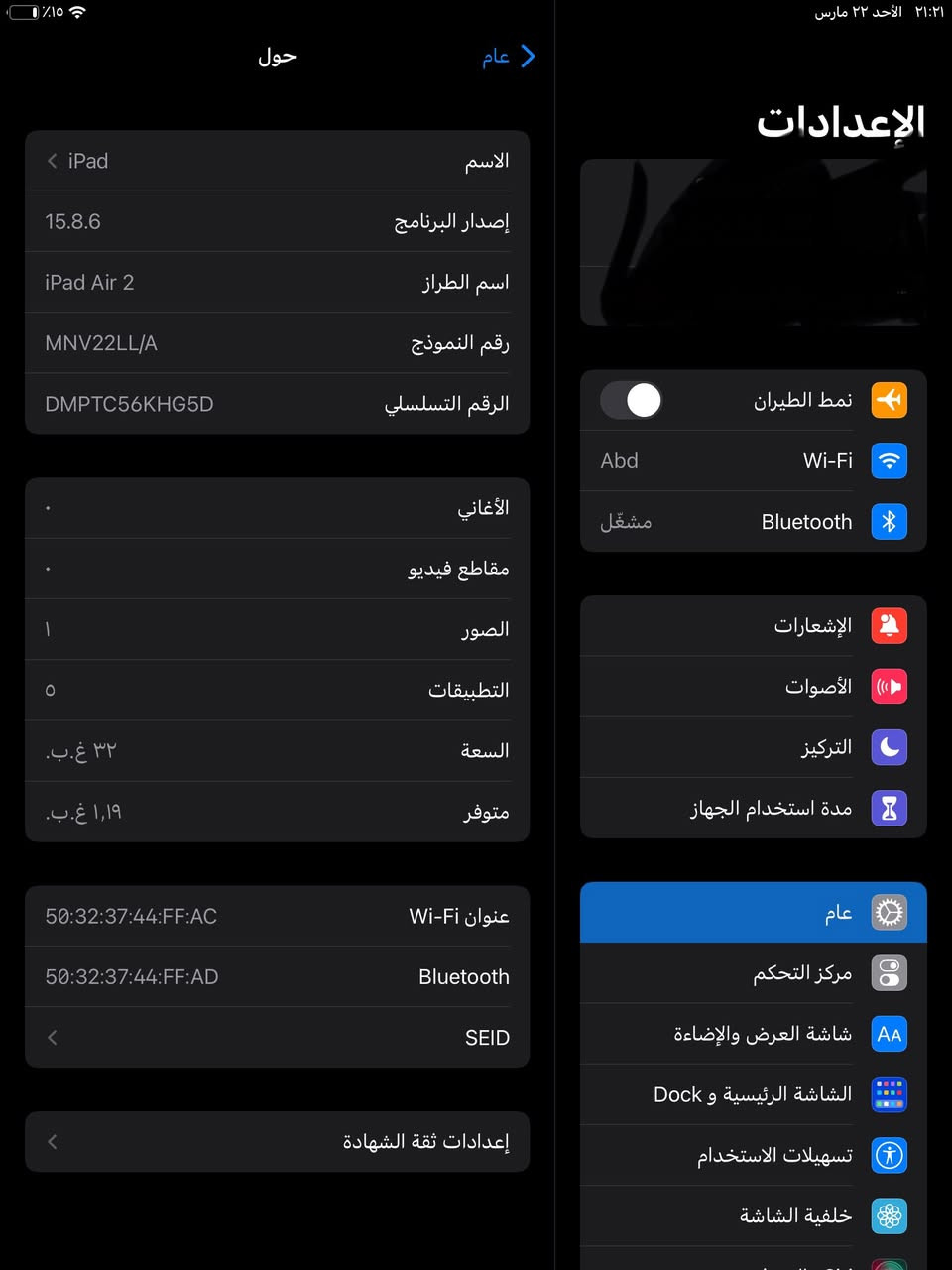This screenshot has height=1270, width=952.
Task: Open Focus (التركيز) via the moon icon
Action: (889, 747)
